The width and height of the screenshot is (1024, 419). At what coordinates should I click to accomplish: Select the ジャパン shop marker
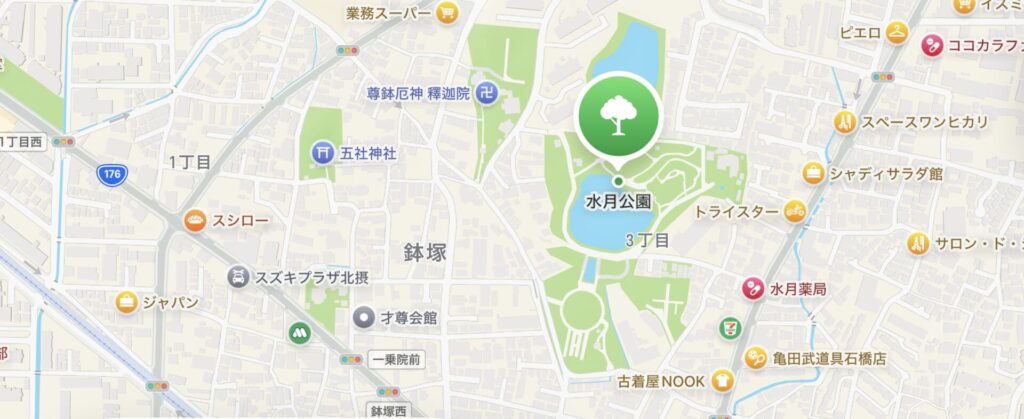(126, 301)
